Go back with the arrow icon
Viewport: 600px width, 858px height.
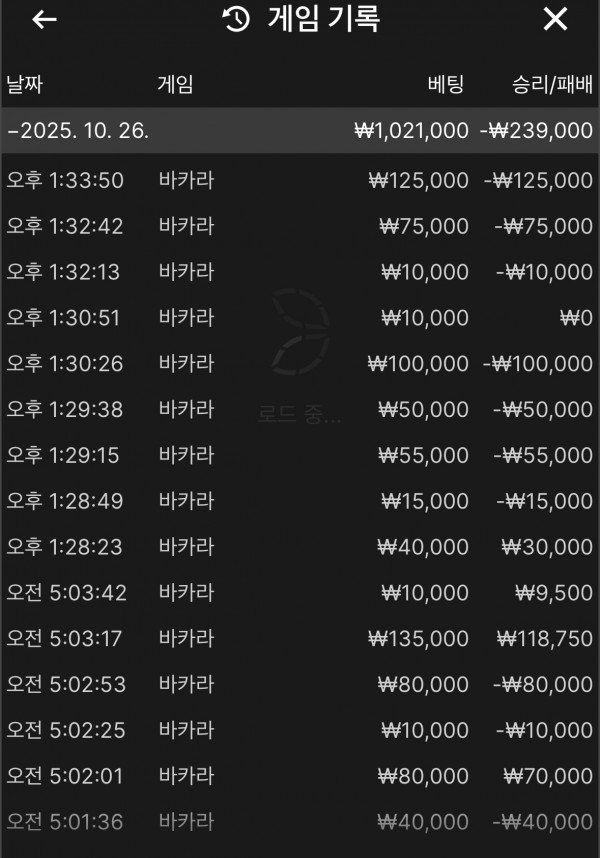point(44,20)
